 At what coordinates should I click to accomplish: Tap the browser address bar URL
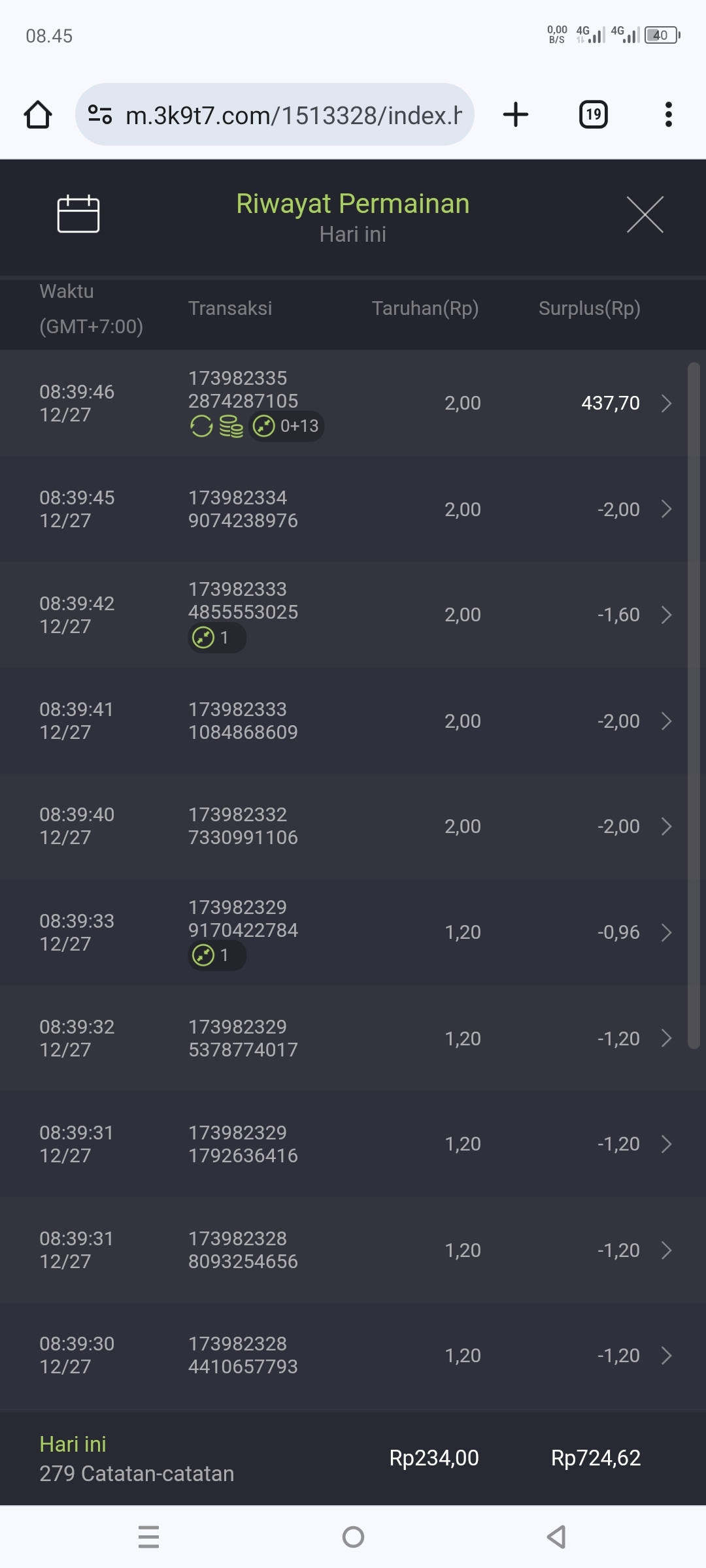click(x=293, y=115)
